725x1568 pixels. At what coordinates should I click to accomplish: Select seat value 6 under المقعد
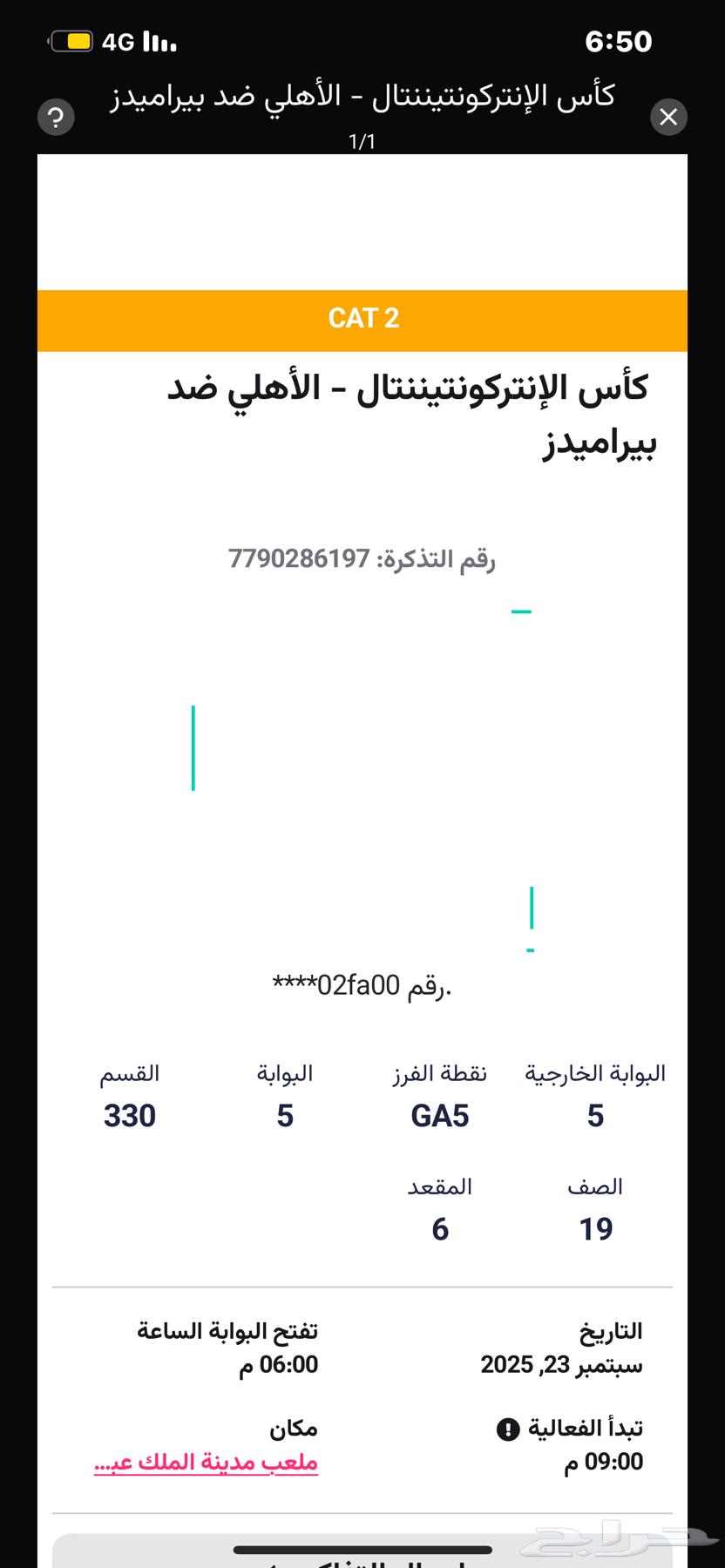click(440, 1229)
